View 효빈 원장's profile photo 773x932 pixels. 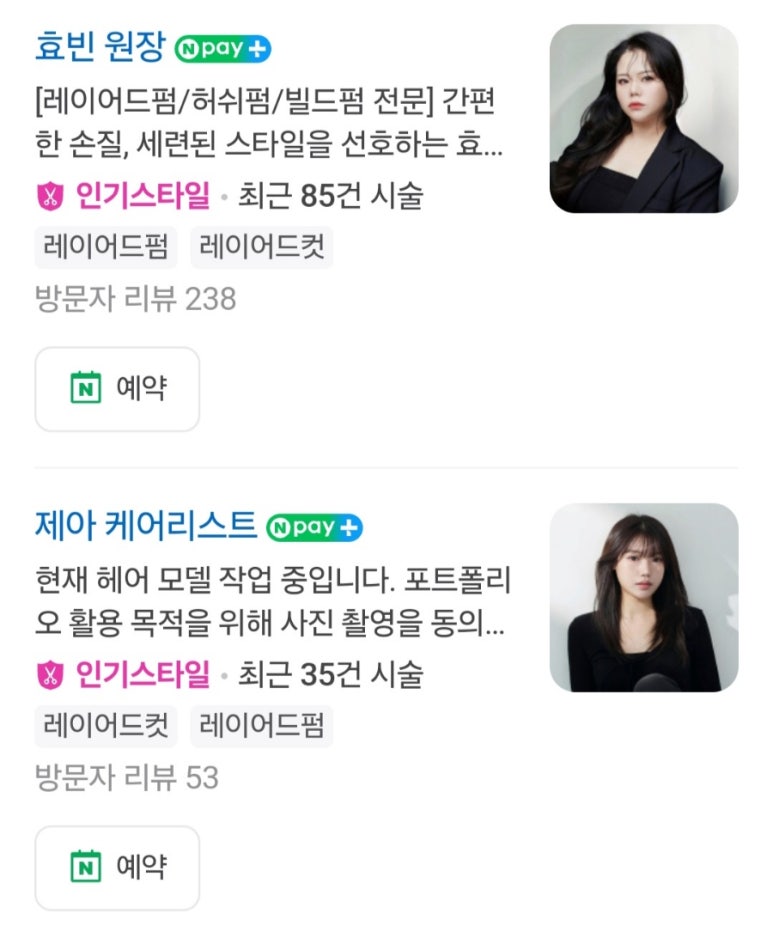click(643, 118)
